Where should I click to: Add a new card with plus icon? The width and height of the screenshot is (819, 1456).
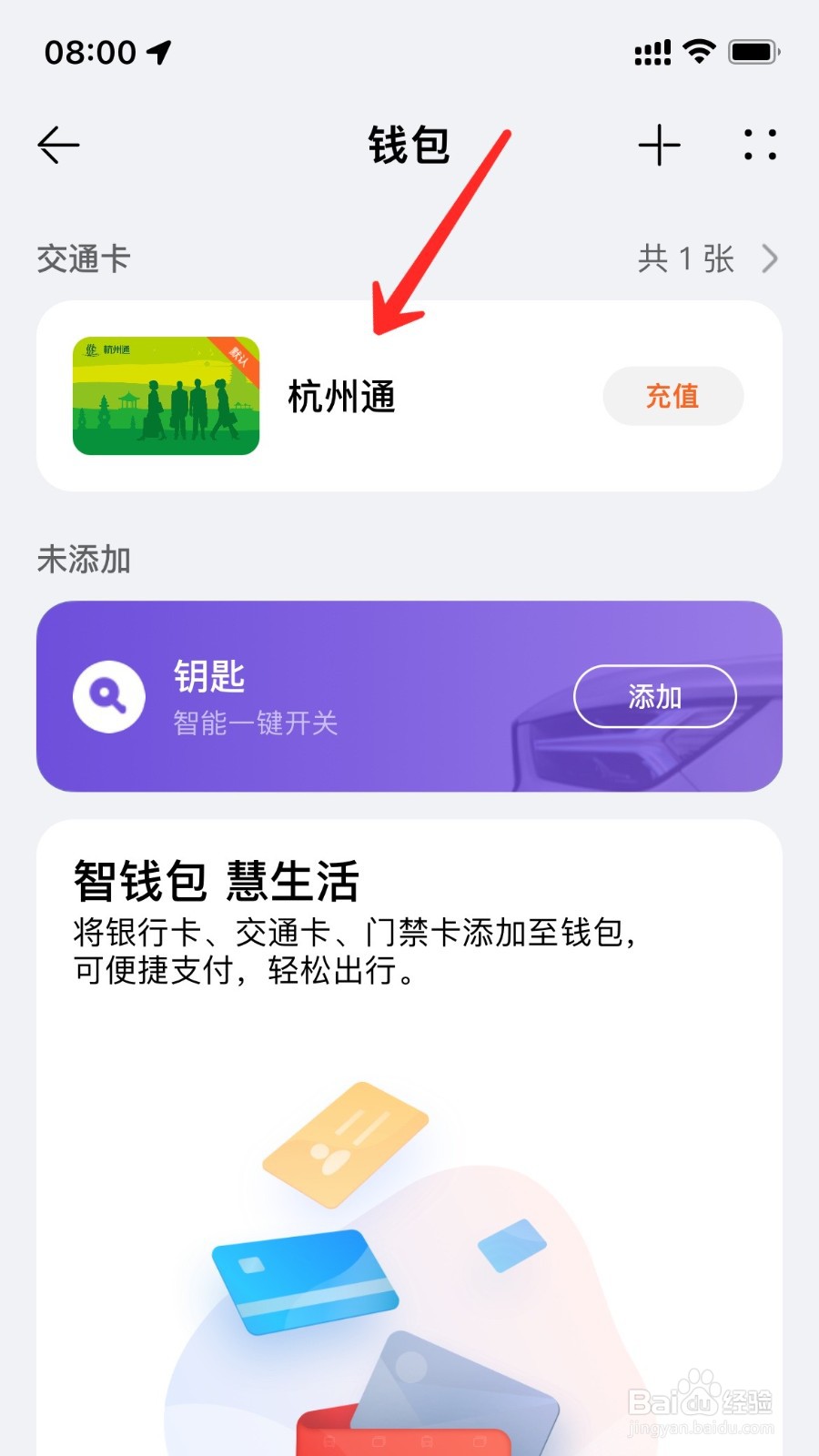659,146
